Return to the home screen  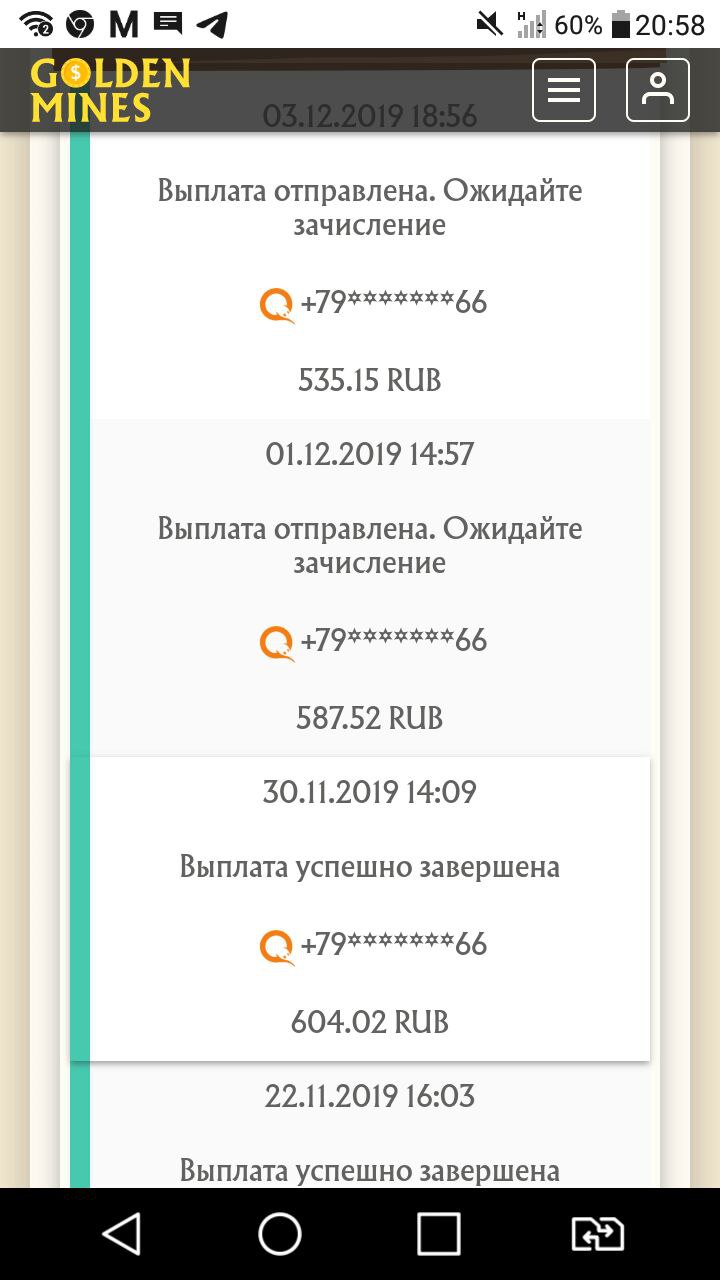[x=280, y=1234]
